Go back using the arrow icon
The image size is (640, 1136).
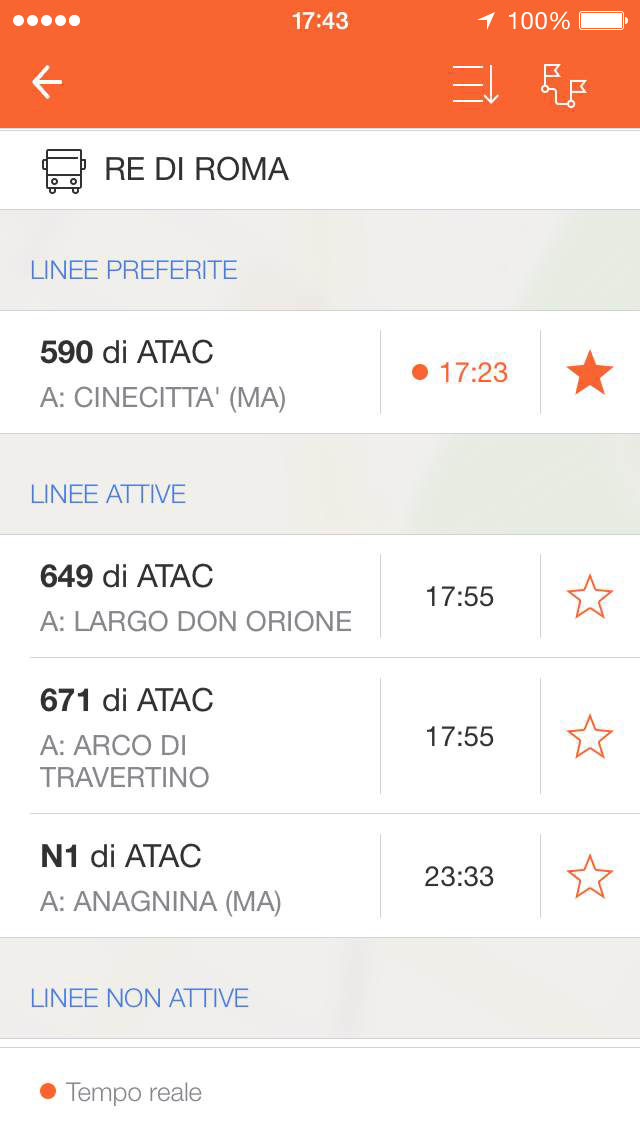[47, 83]
